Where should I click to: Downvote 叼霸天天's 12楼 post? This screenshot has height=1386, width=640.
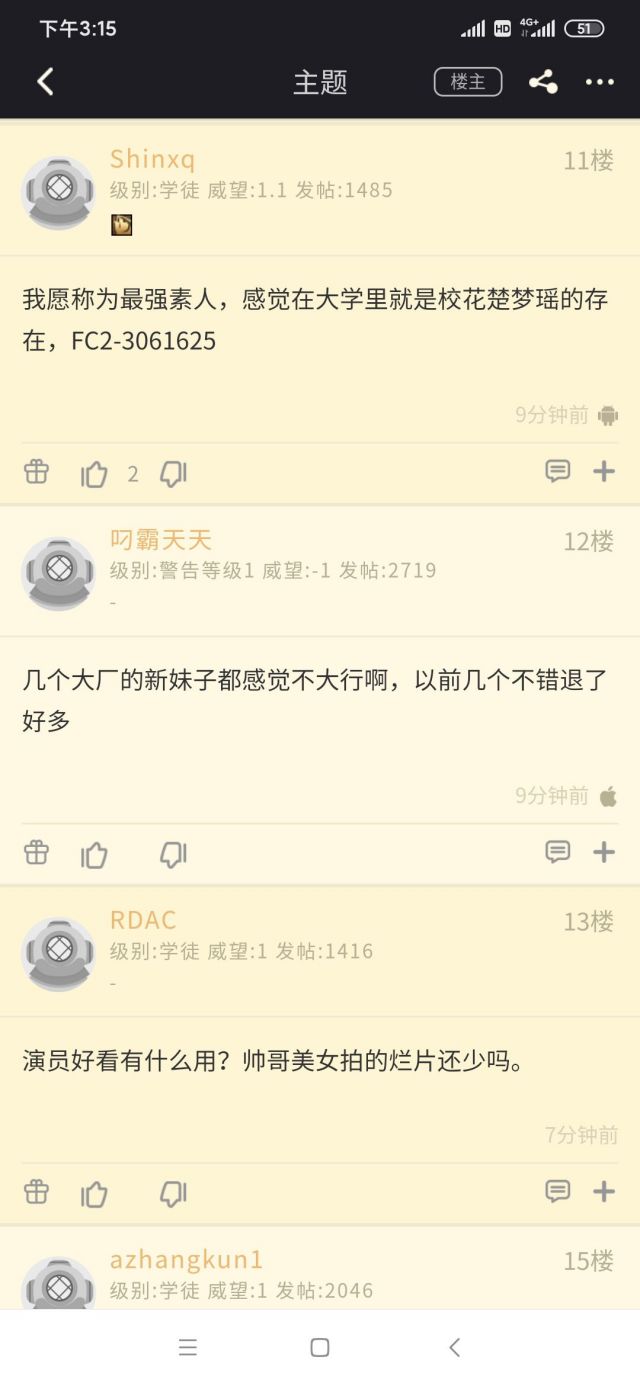[x=174, y=855]
